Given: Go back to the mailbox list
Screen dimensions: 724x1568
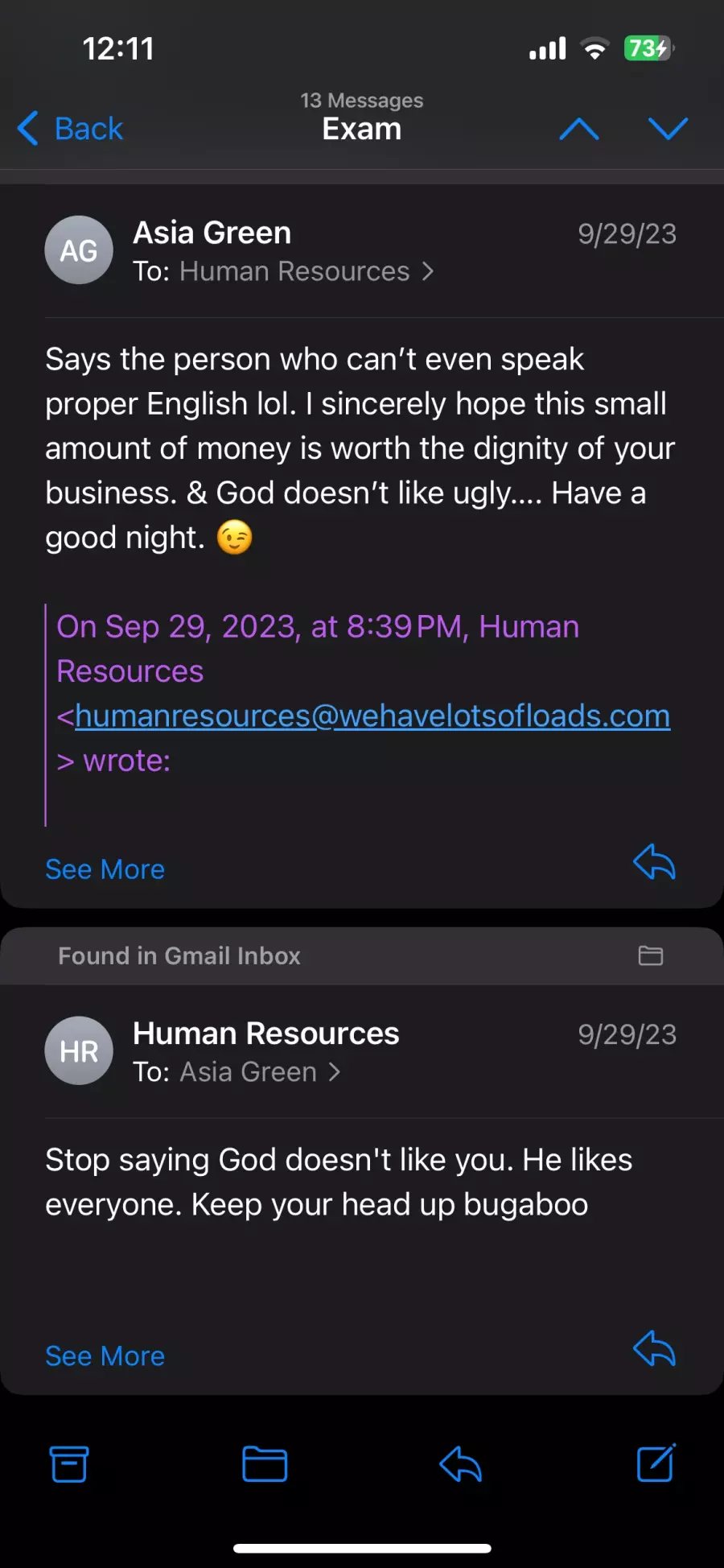Looking at the screenshot, I should point(71,129).
